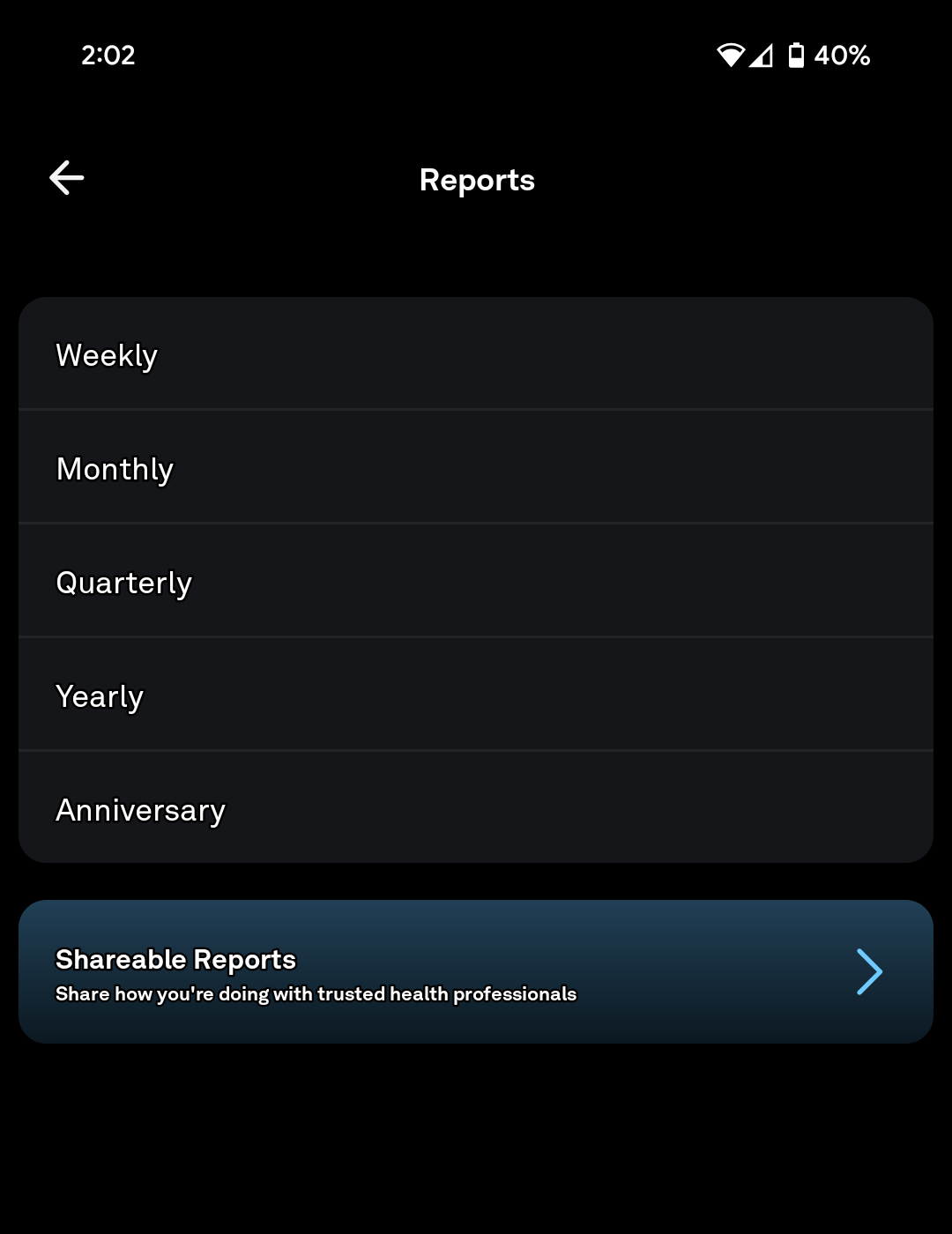Open the Shareable Reports card

476,972
